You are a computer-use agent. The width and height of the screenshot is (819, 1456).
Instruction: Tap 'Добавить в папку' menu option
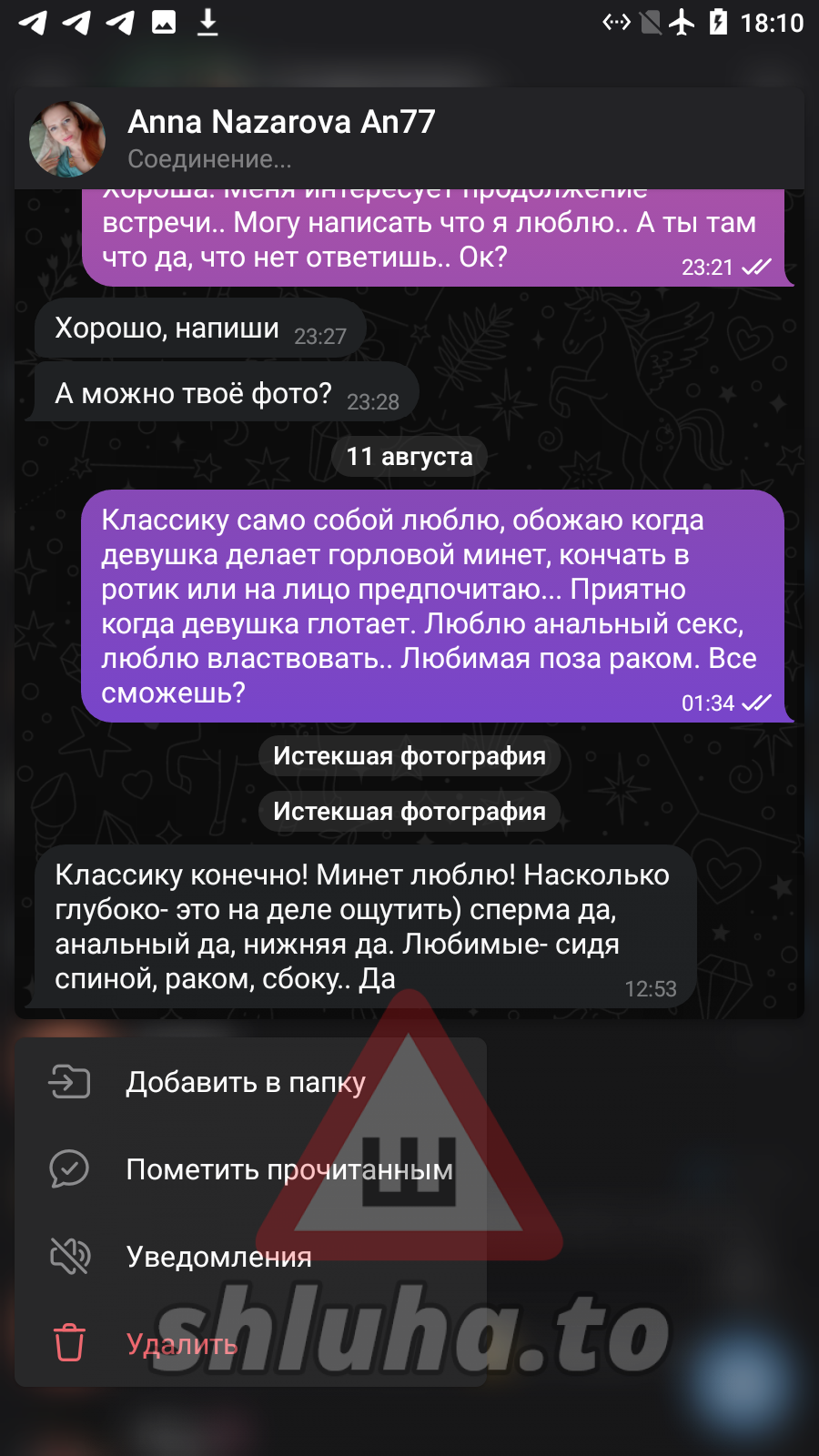[245, 1082]
